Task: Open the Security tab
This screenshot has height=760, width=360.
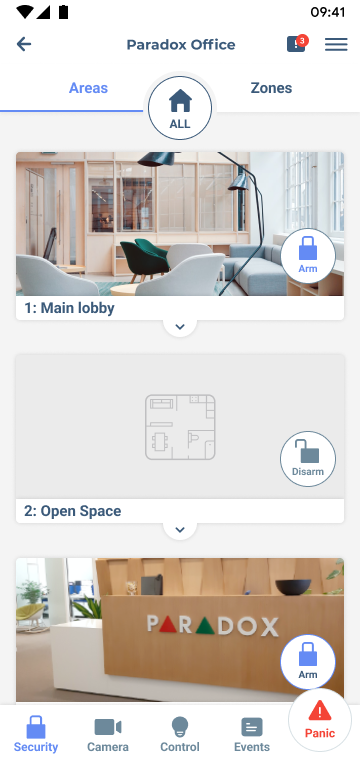Action: point(36,734)
